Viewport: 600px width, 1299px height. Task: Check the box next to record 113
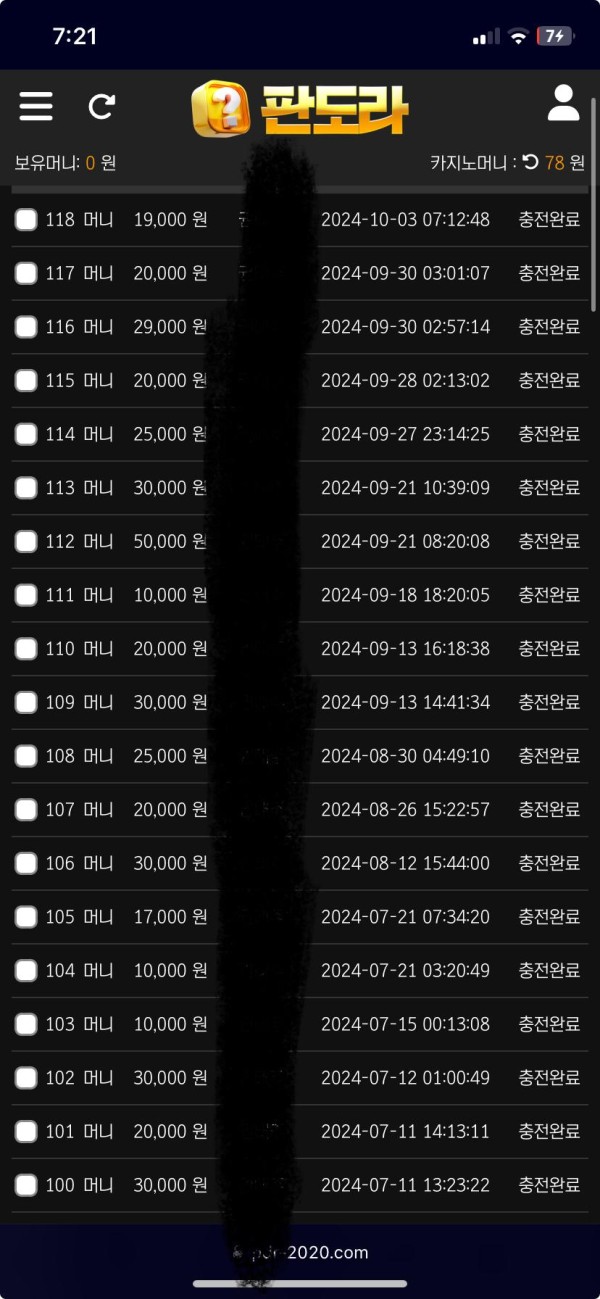click(26, 488)
